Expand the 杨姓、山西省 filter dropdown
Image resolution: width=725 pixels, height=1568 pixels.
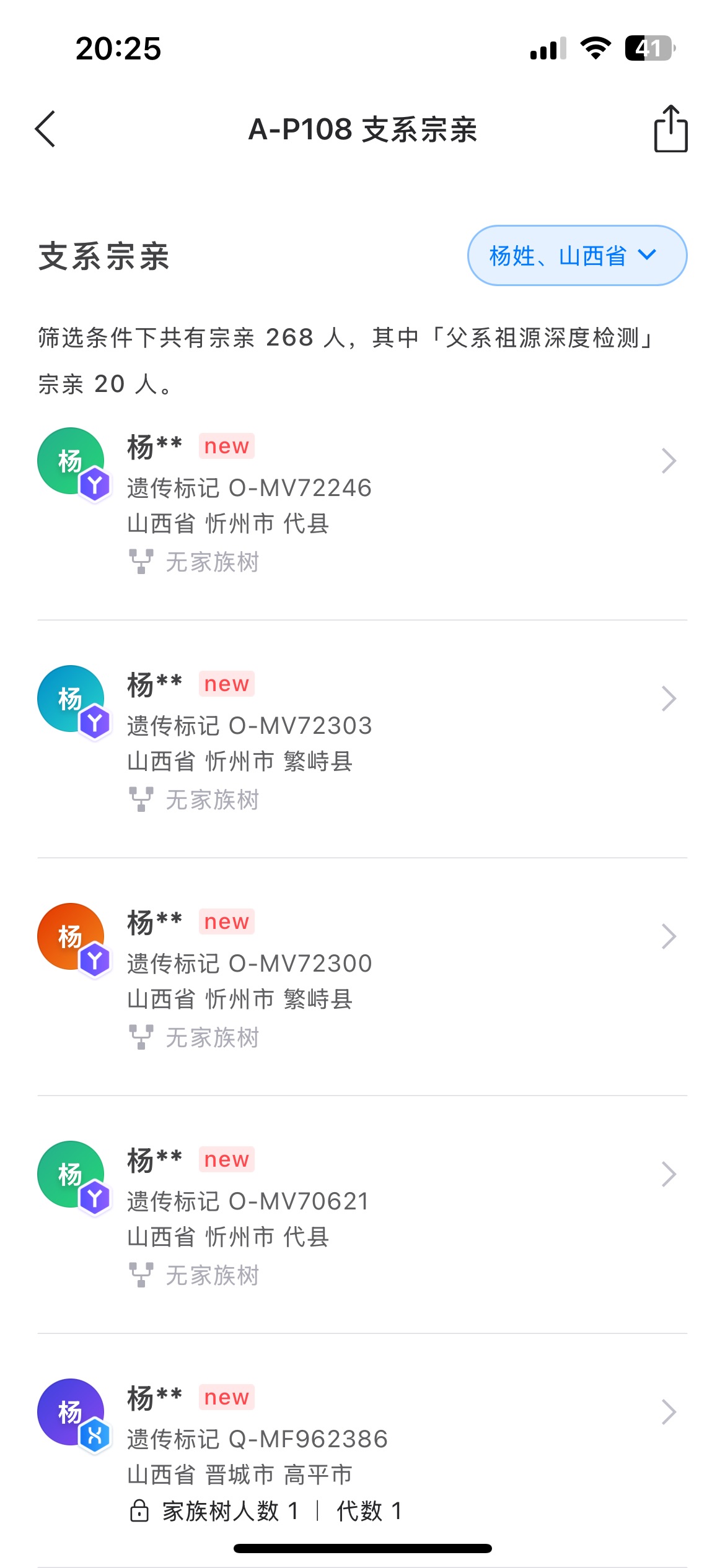[x=576, y=255]
